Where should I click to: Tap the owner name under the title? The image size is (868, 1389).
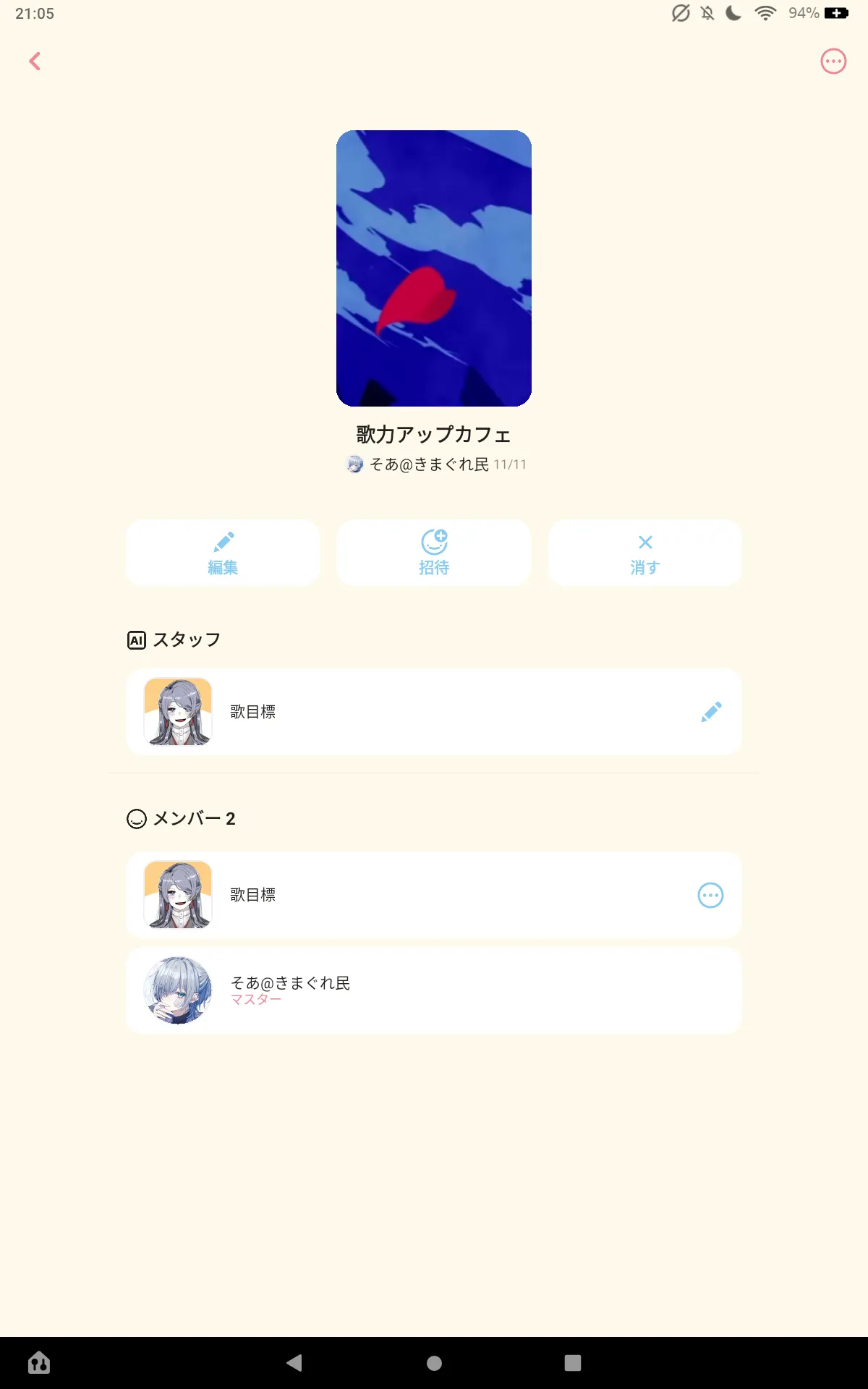[429, 464]
